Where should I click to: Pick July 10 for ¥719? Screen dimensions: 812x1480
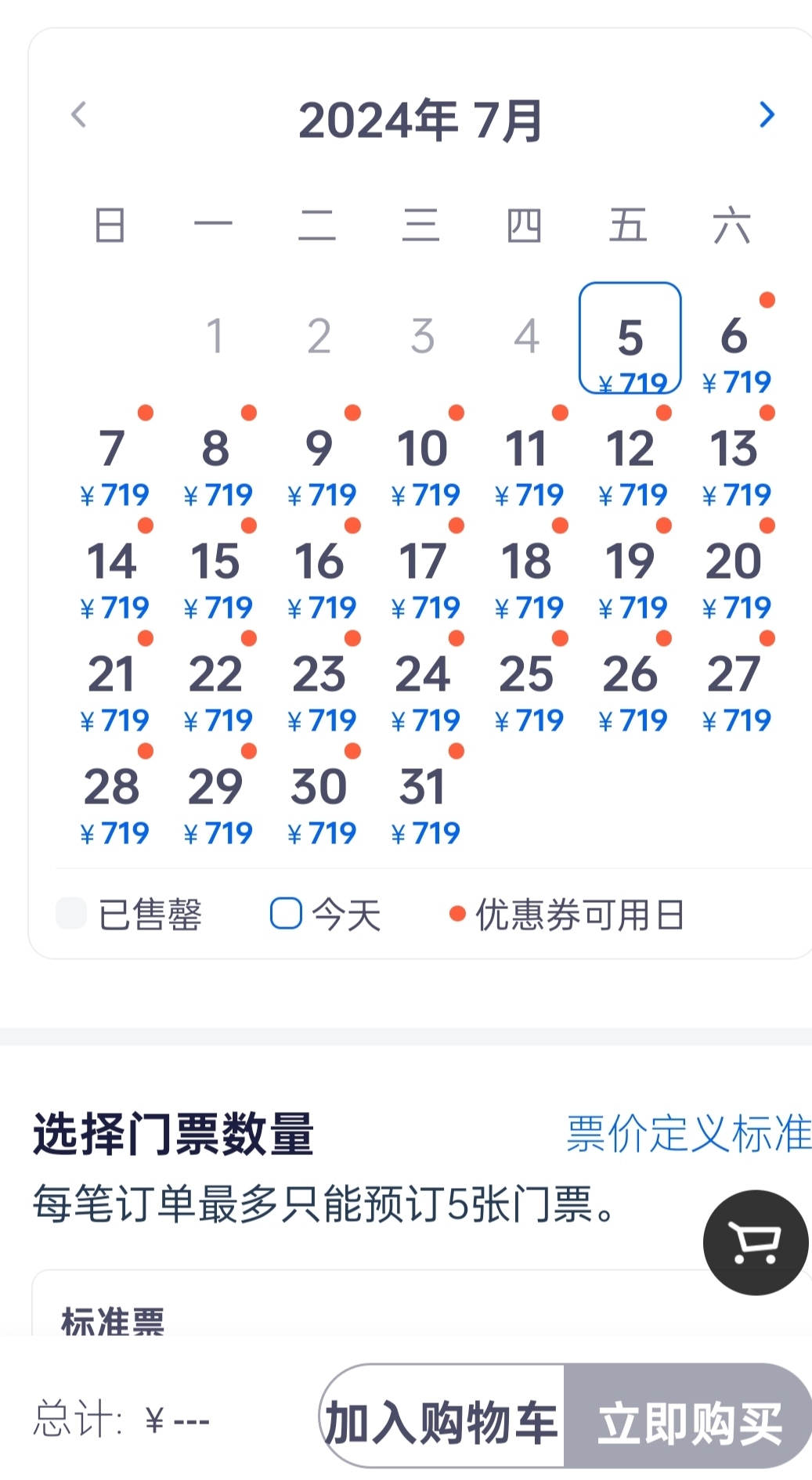click(x=424, y=464)
